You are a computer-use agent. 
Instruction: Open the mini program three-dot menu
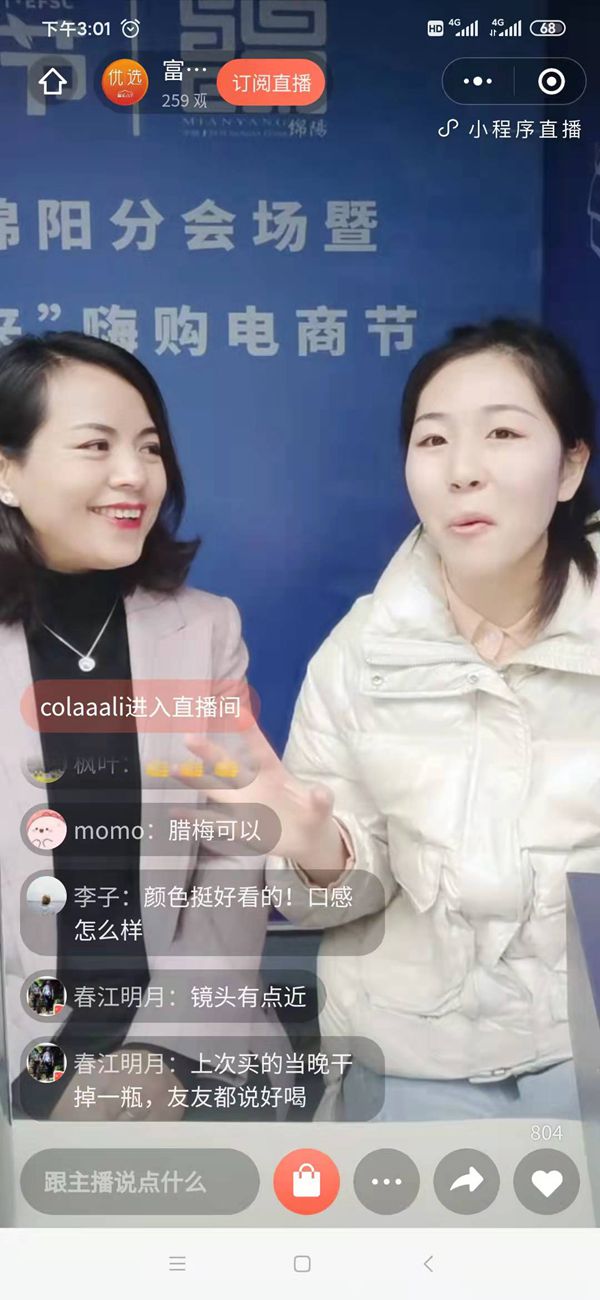pyautogui.click(x=479, y=82)
